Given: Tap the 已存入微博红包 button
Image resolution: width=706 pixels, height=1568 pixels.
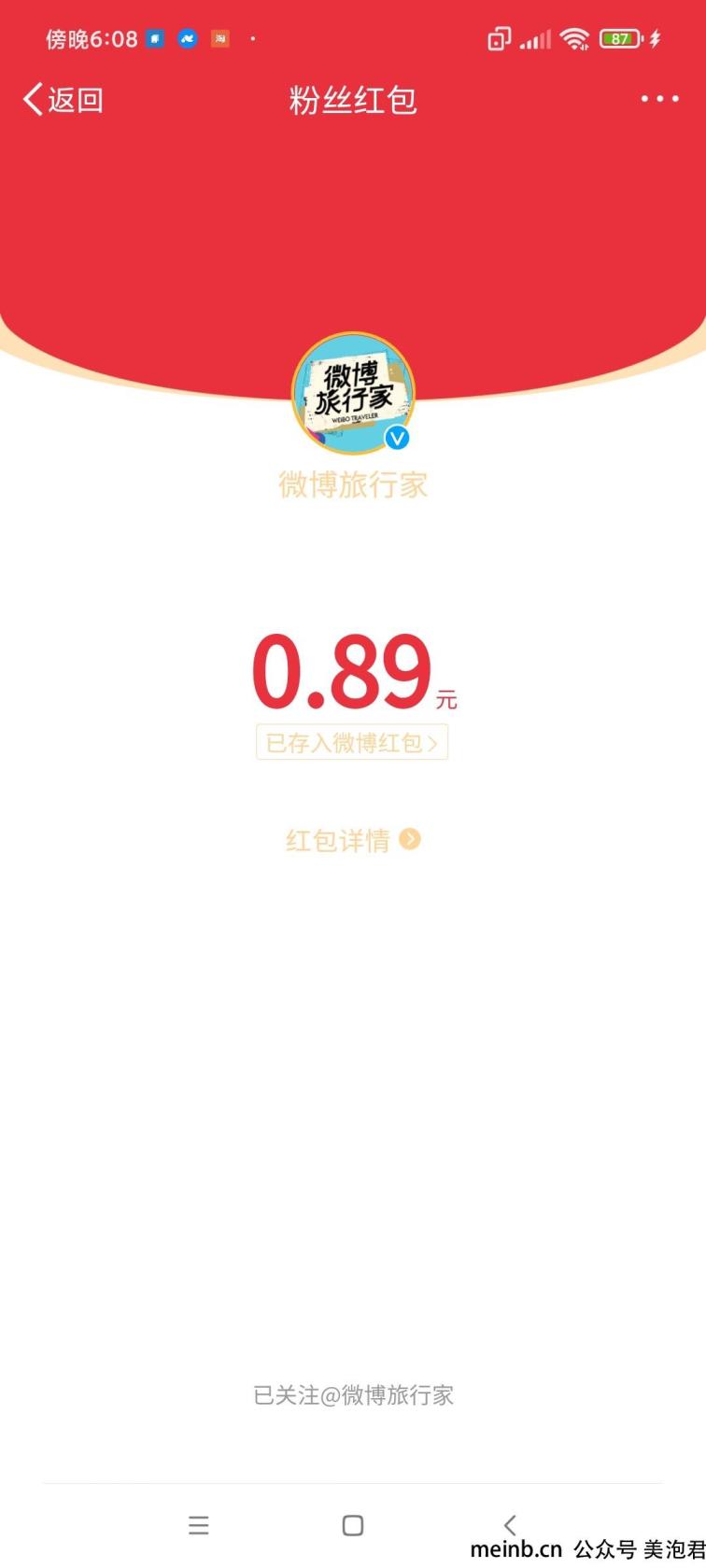Looking at the screenshot, I should click(352, 742).
